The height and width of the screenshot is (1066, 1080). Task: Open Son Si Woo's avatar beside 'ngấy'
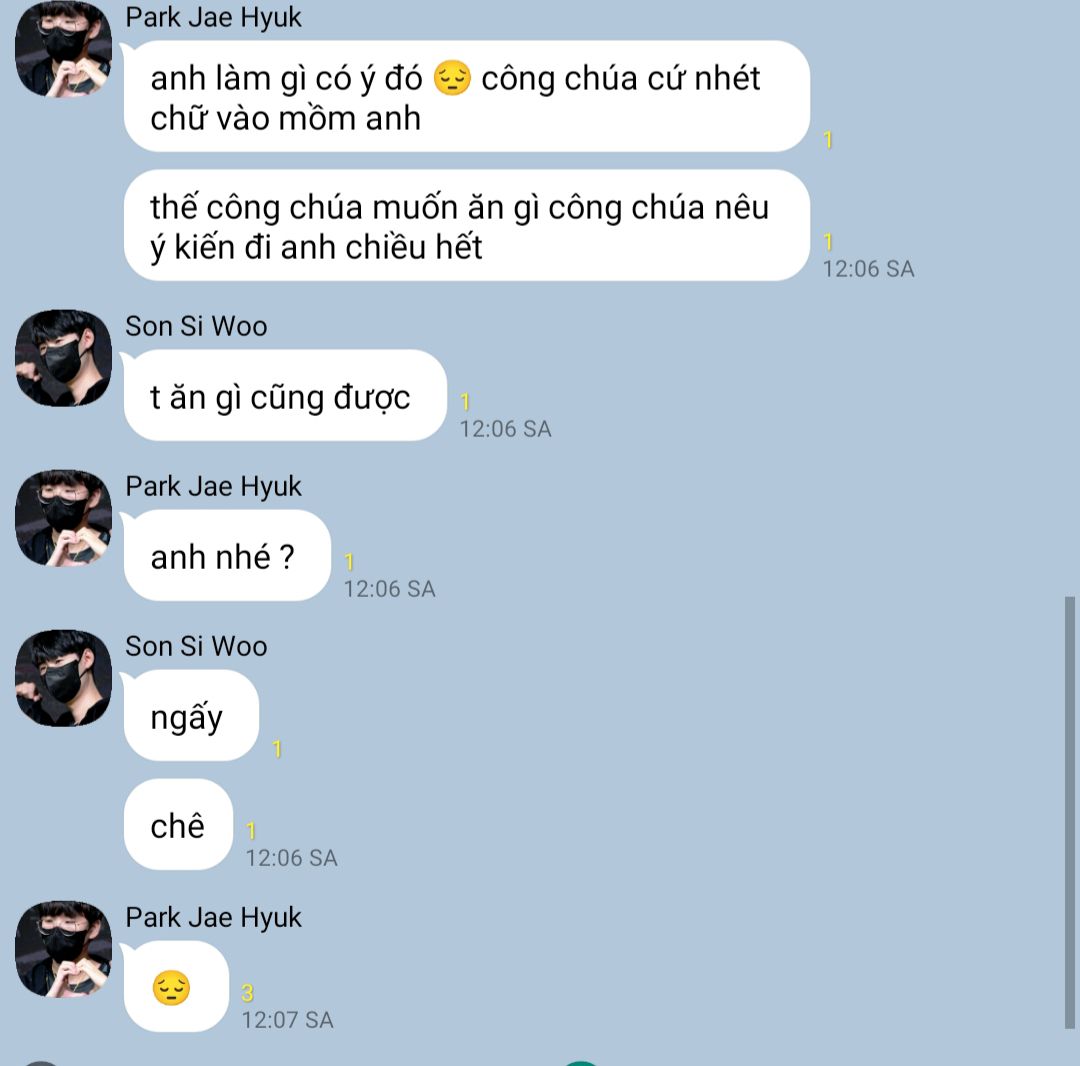63,678
